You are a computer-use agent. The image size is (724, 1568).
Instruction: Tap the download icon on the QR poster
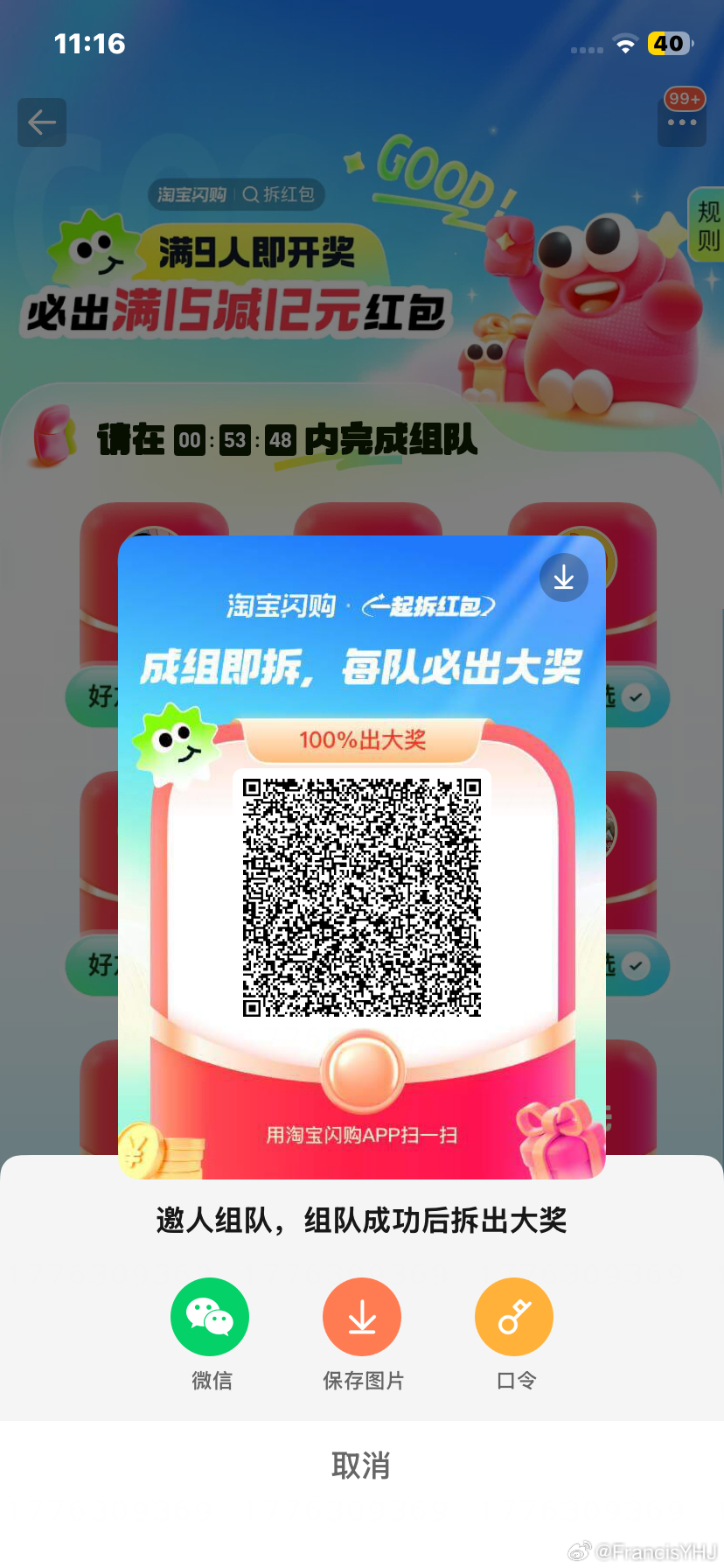point(564,577)
